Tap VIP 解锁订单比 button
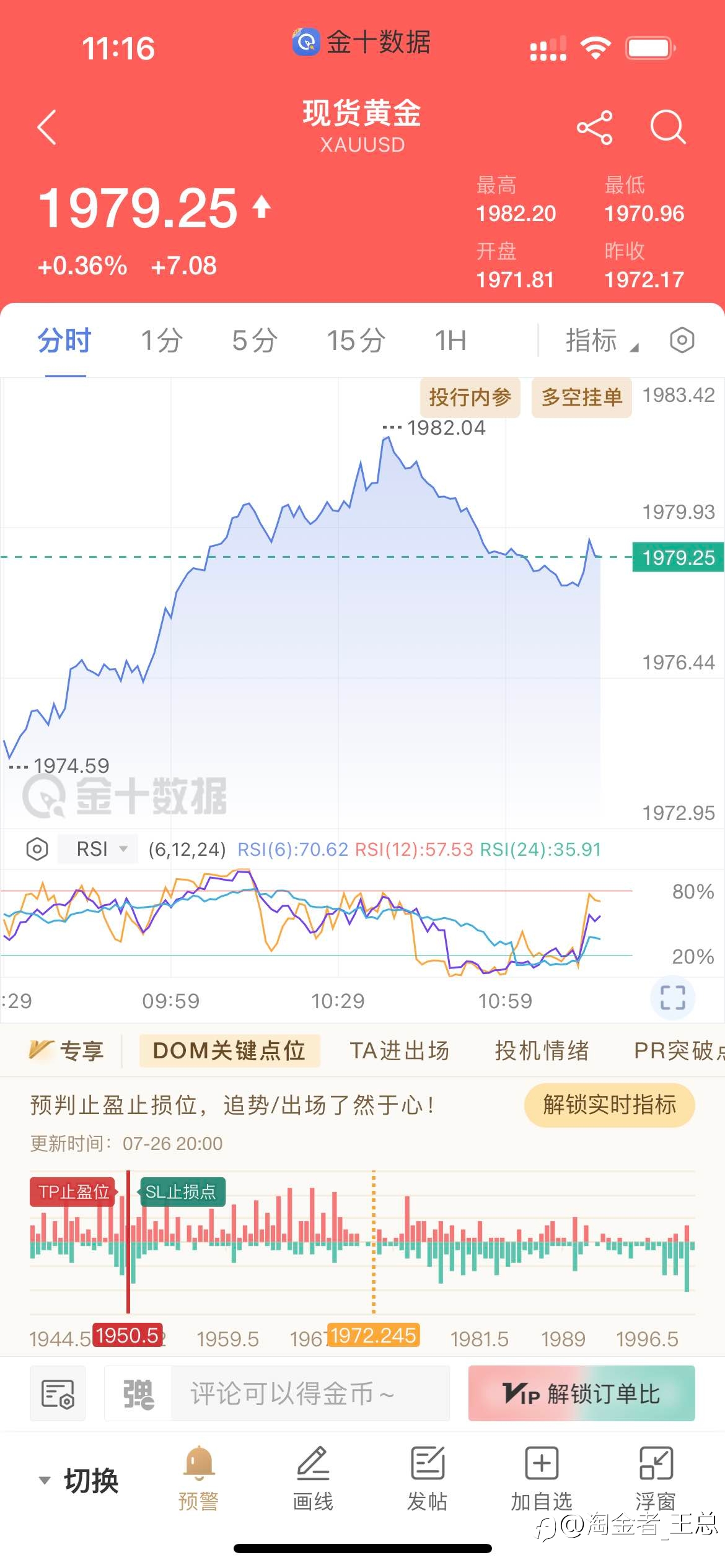Image resolution: width=725 pixels, height=1568 pixels. tap(581, 1393)
